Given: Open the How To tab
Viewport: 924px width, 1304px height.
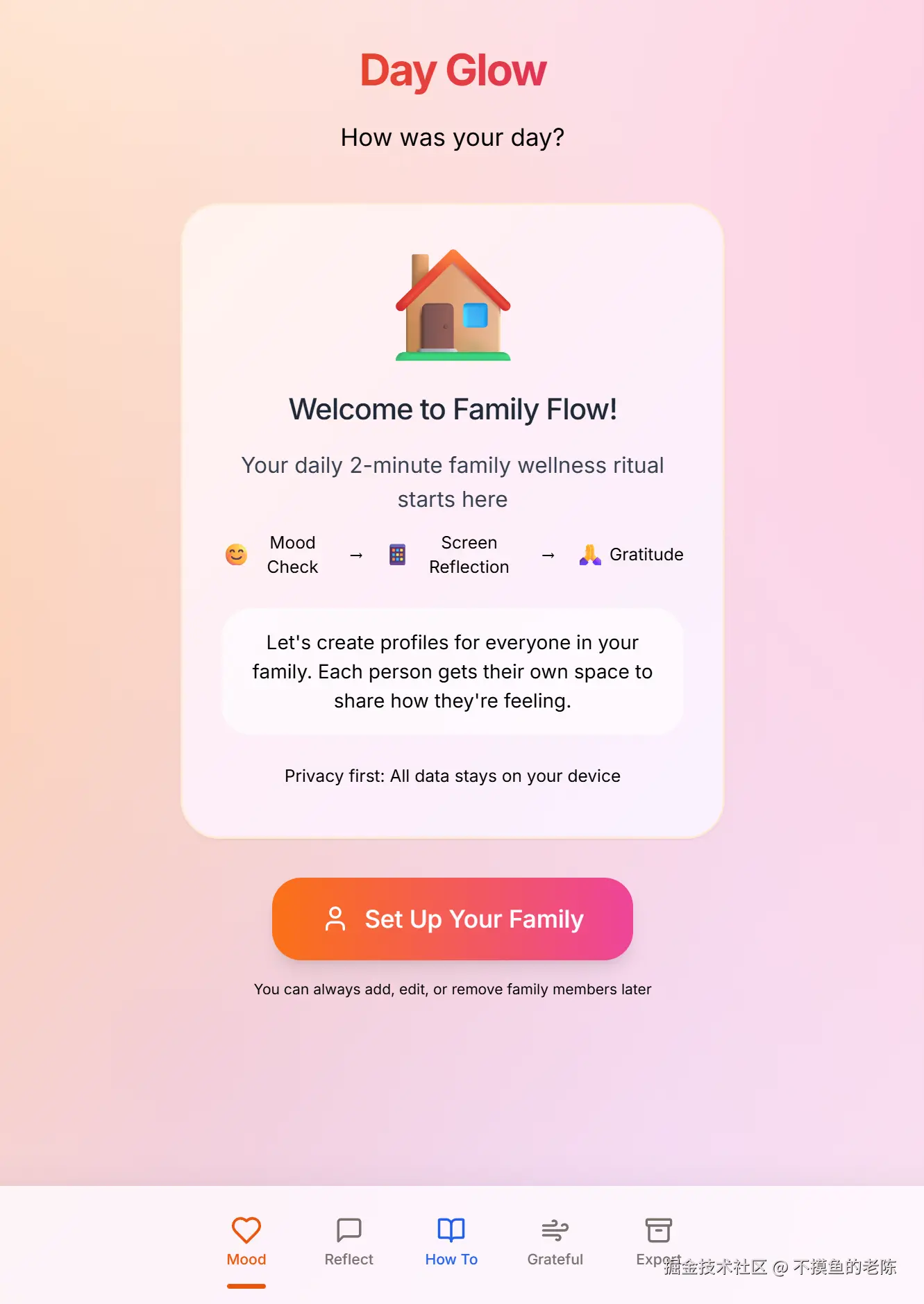Looking at the screenshot, I should (x=451, y=1242).
